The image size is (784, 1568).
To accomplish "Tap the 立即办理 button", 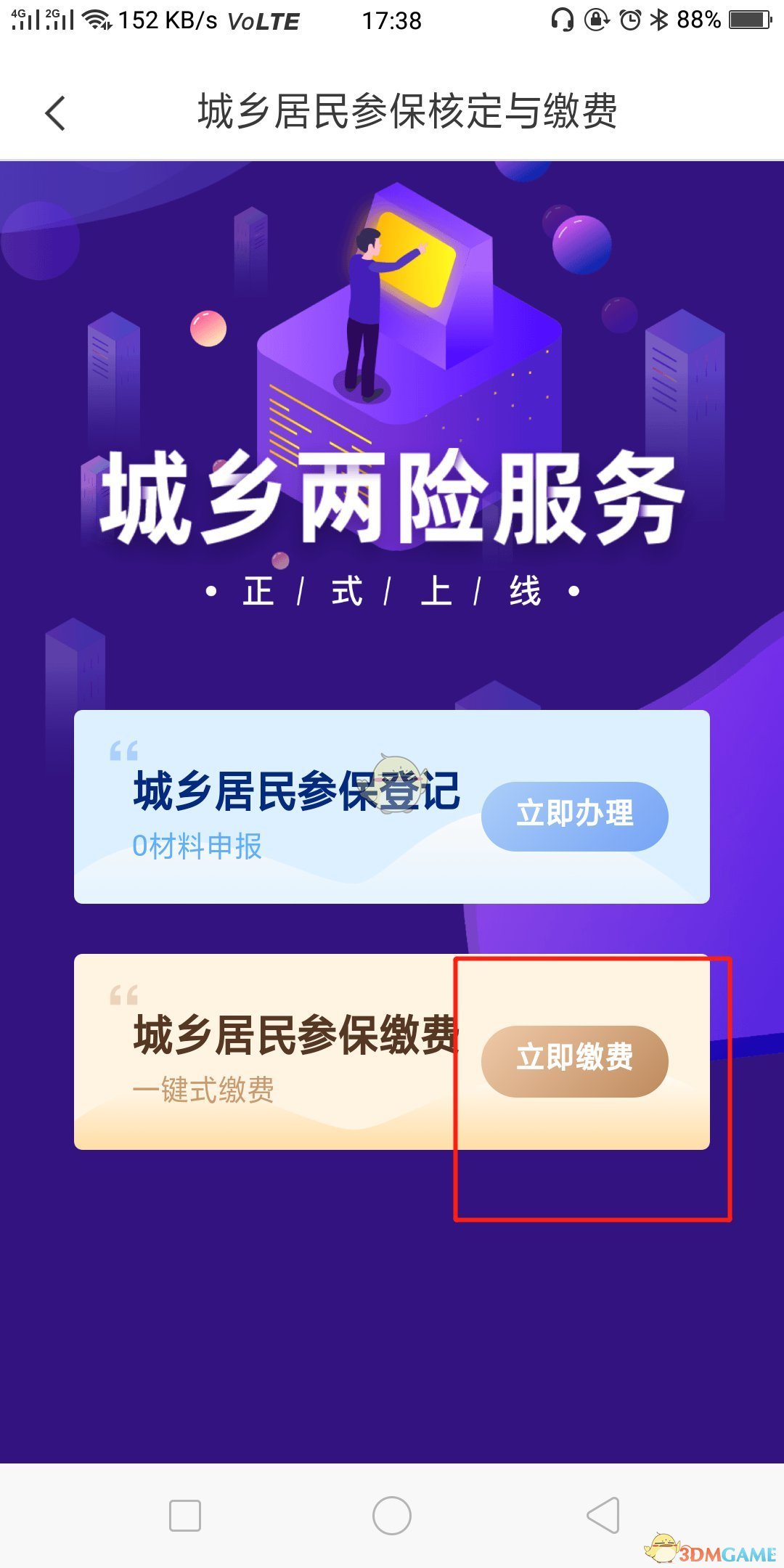I will pyautogui.click(x=574, y=815).
